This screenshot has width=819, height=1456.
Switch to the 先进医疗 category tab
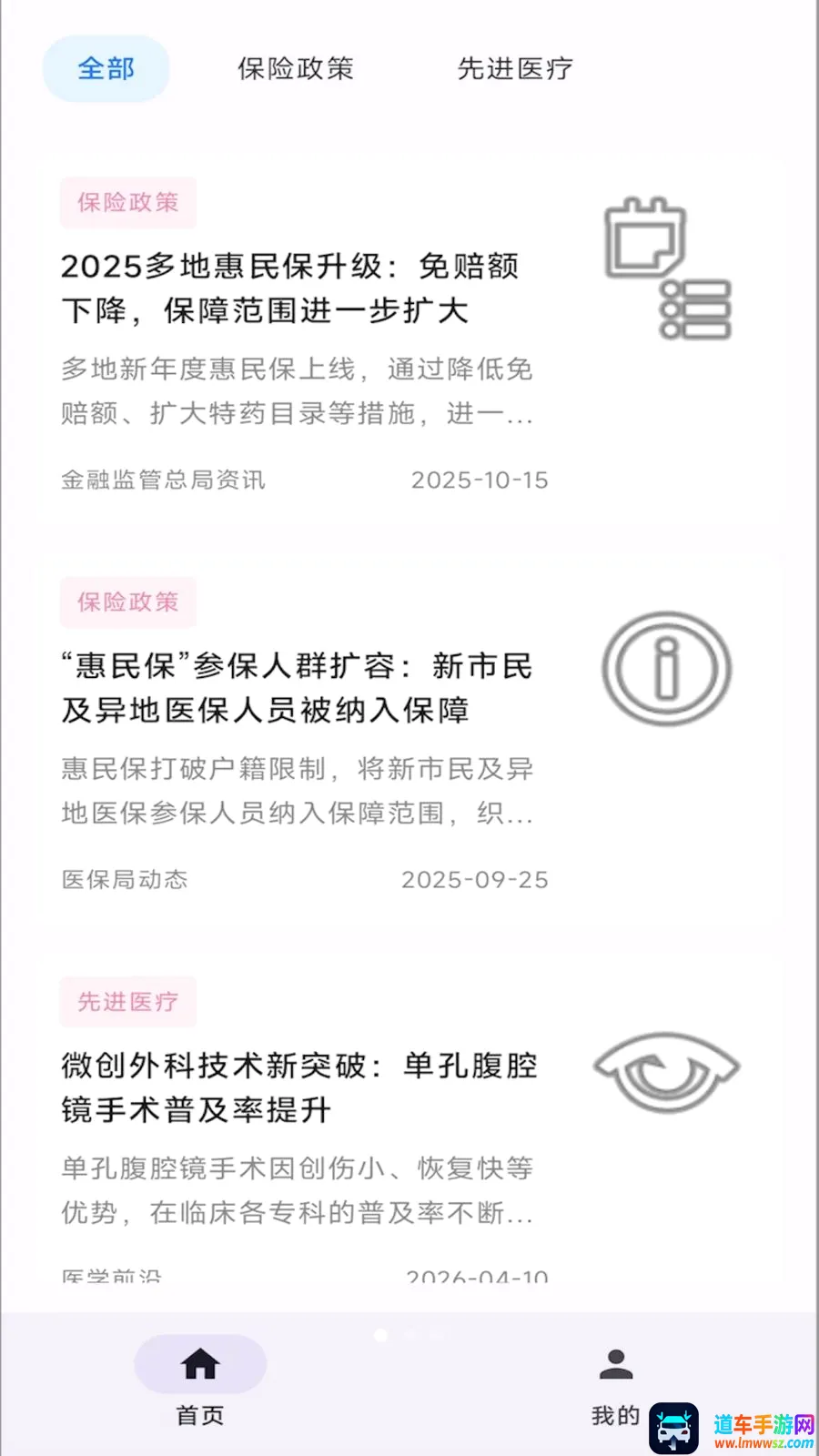point(515,68)
